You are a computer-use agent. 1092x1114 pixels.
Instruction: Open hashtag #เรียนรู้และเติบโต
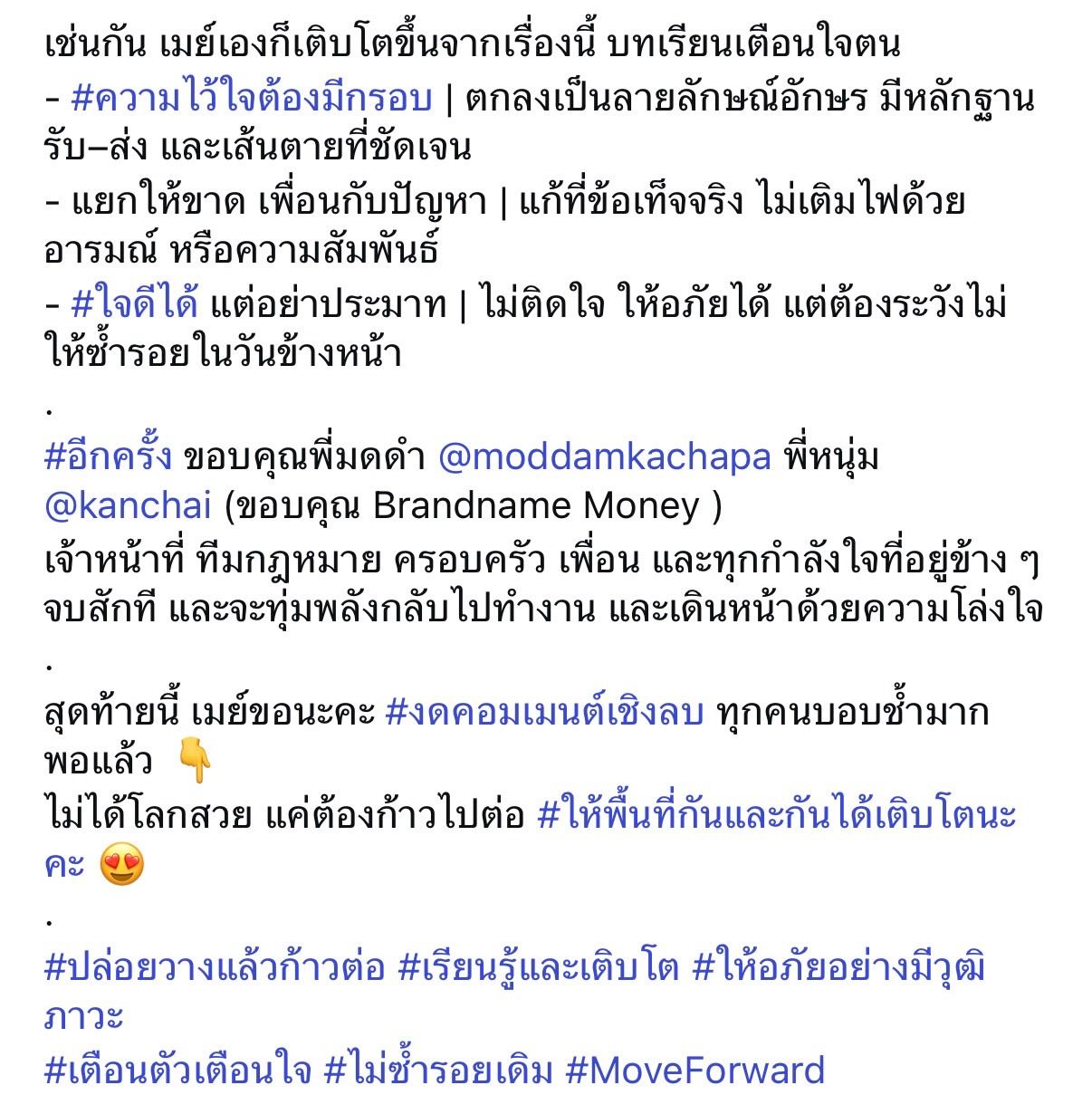pos(538,968)
